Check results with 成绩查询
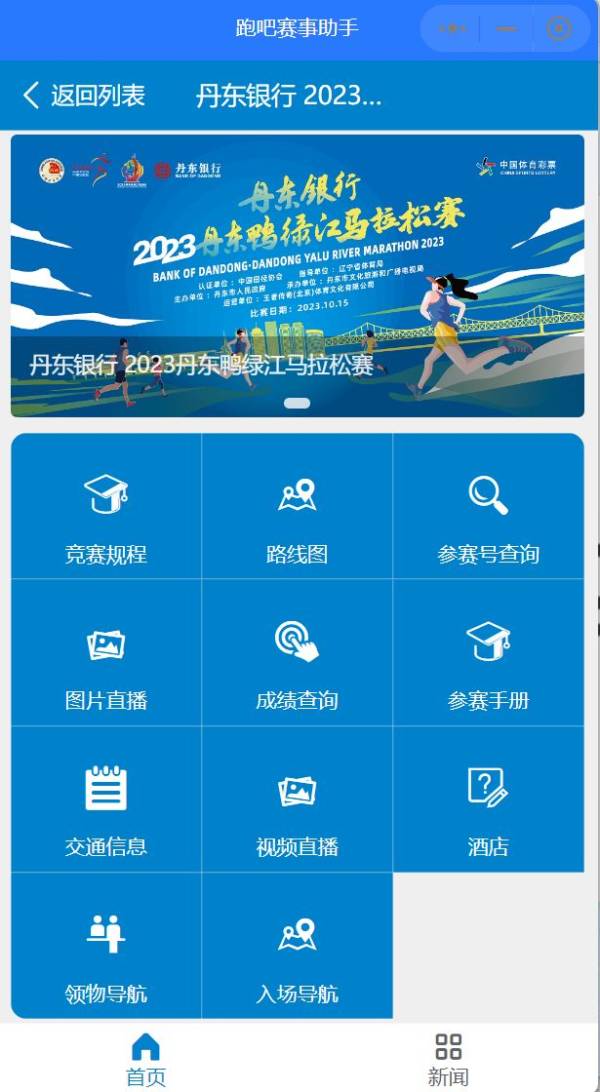 pyautogui.click(x=297, y=653)
